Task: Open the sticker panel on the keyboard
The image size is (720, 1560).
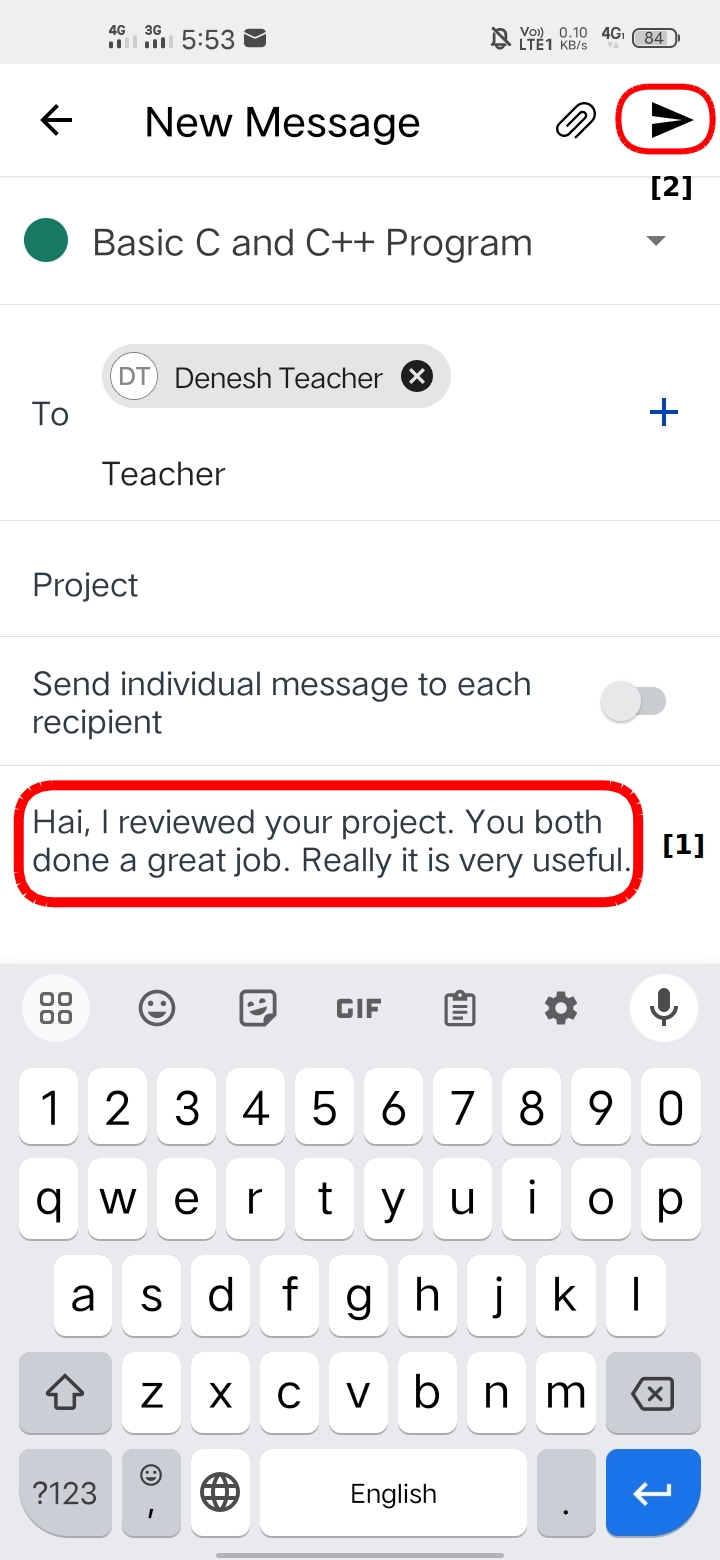Action: [x=257, y=1008]
